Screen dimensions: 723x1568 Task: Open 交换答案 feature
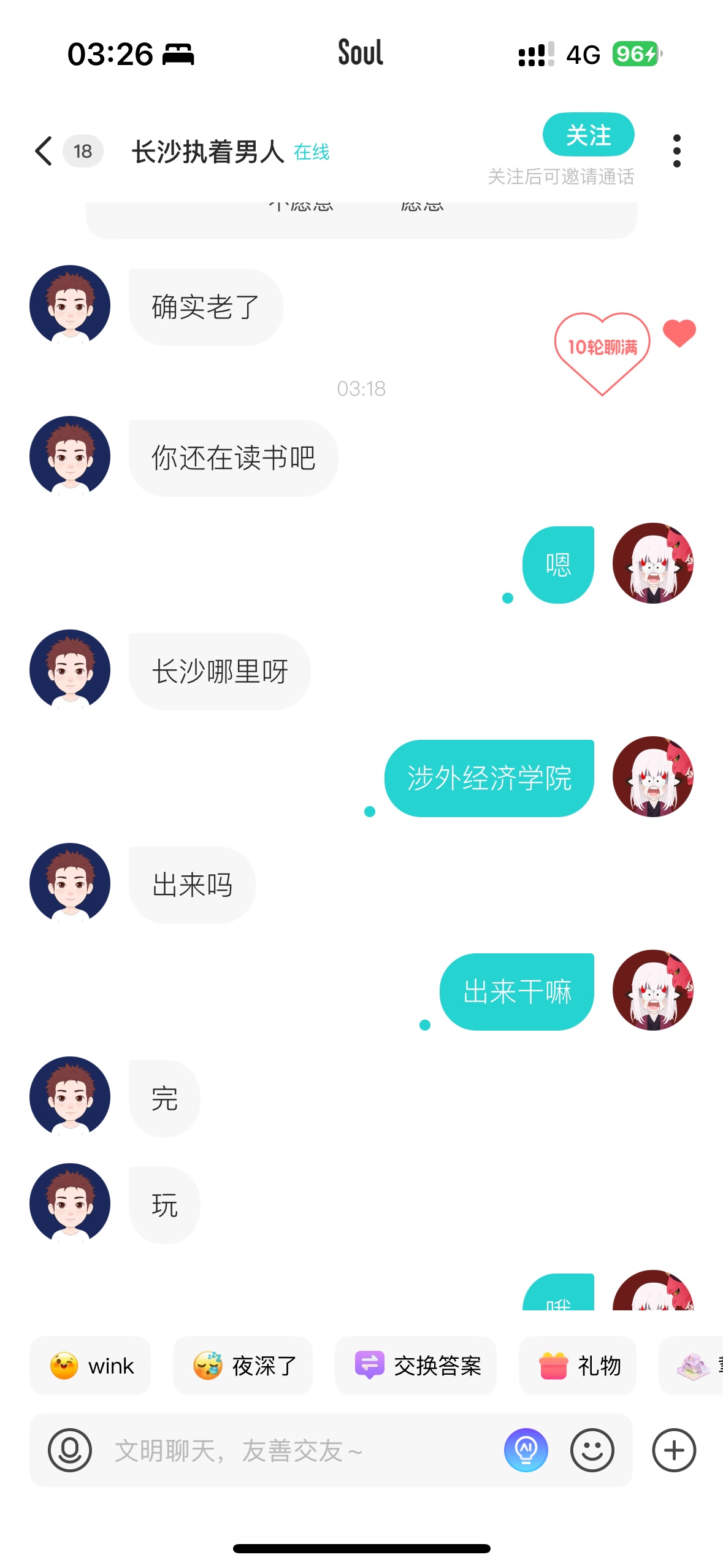point(415,1366)
